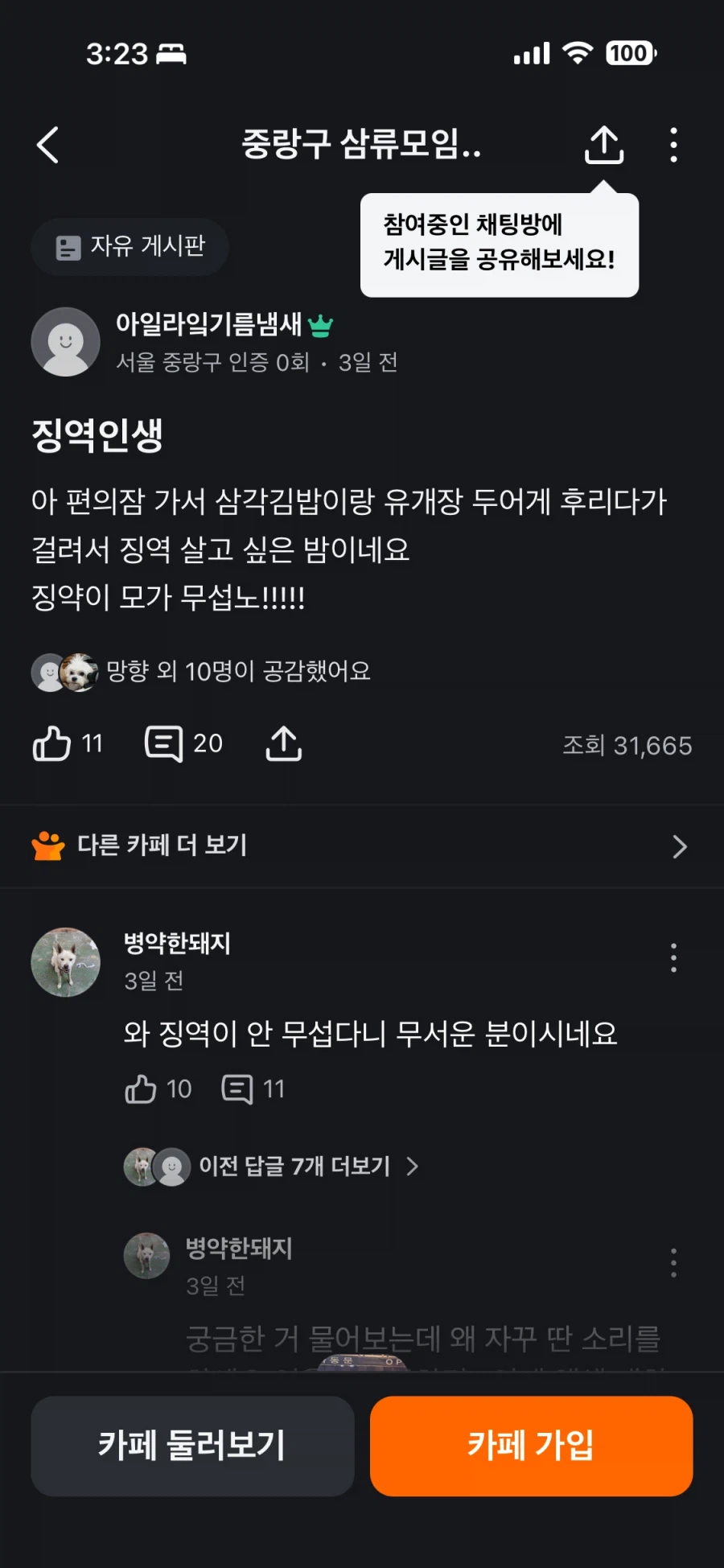Tap the share icon below the post stats
This screenshot has height=1568, width=724.
click(282, 743)
